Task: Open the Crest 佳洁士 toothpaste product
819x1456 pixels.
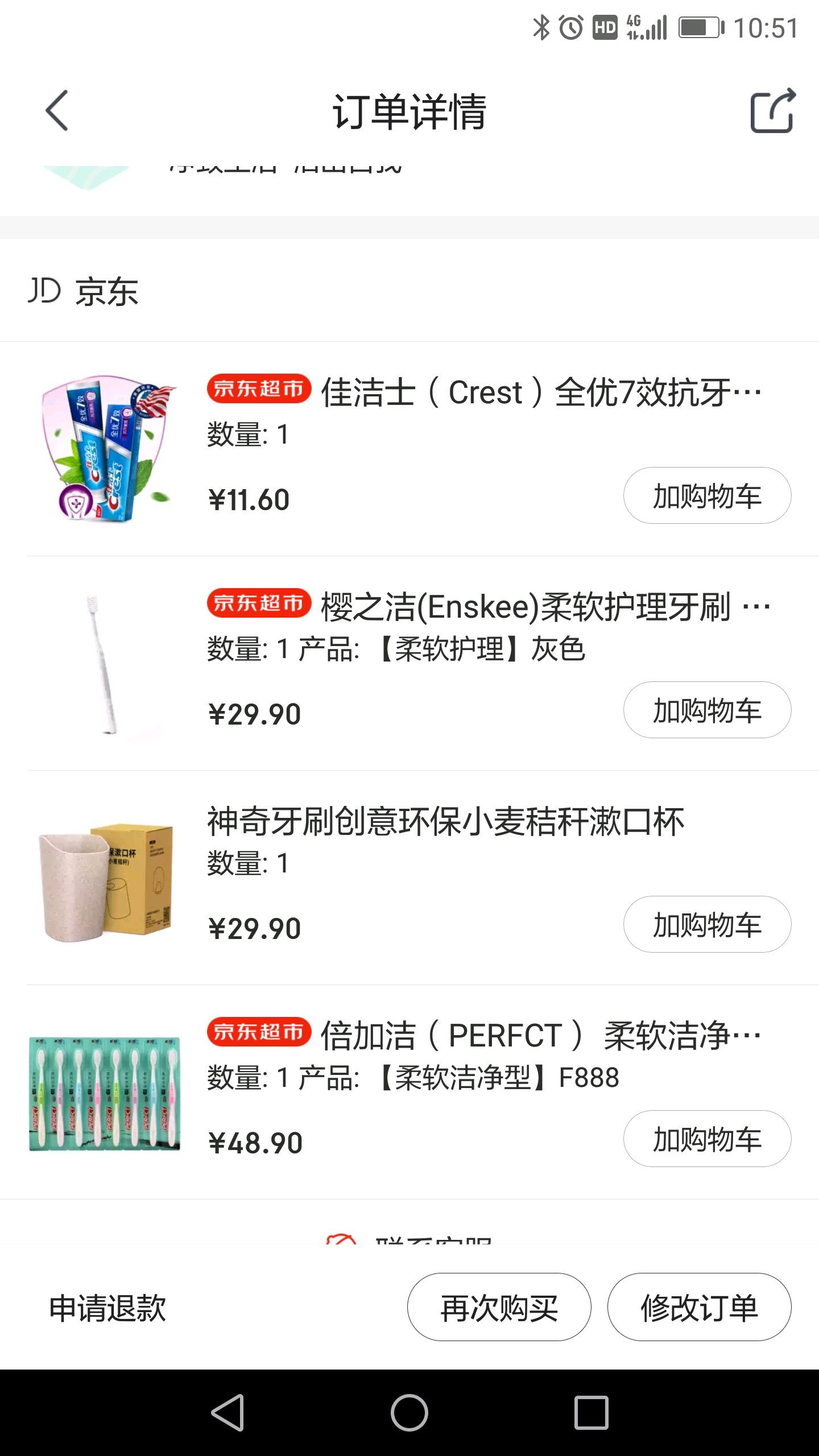Action: (540, 392)
